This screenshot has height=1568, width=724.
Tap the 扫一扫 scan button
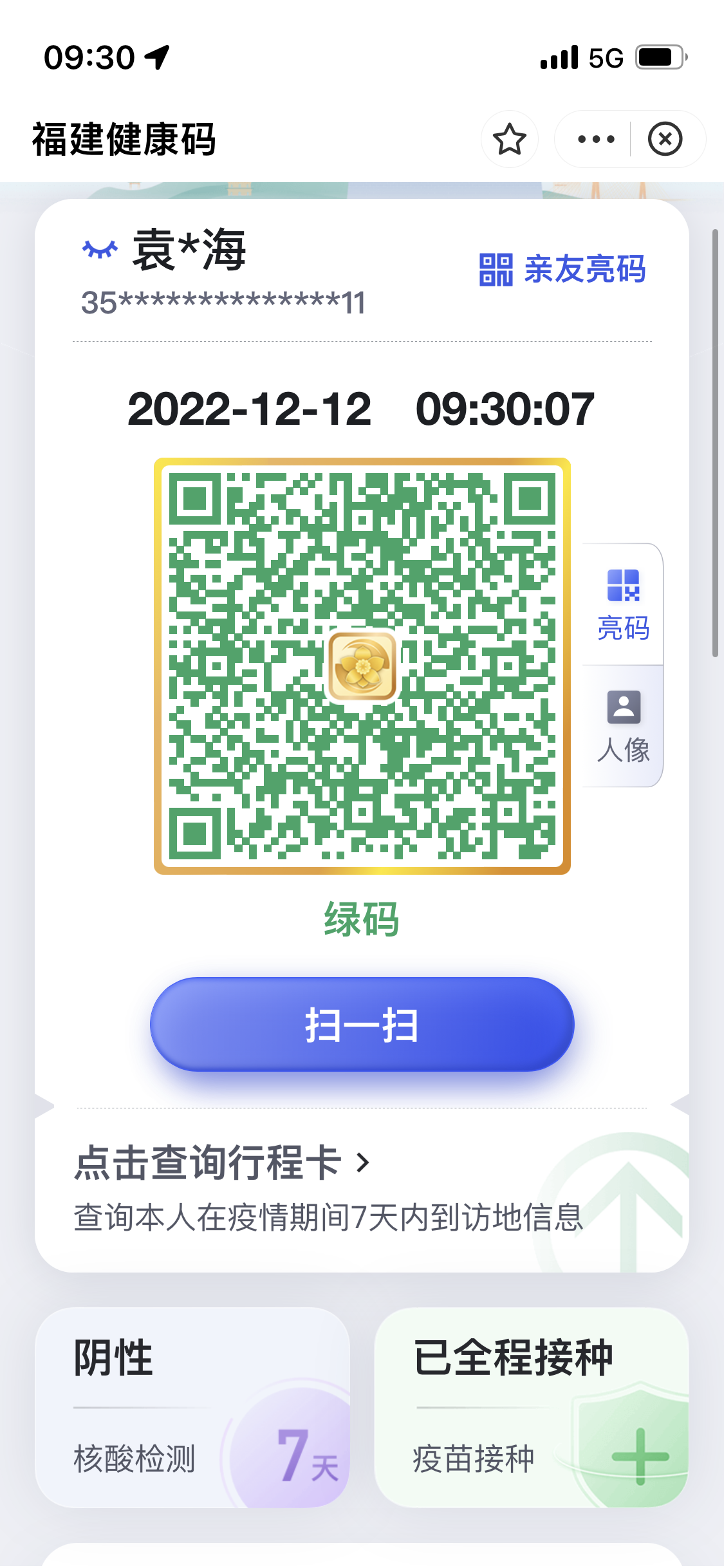362,1025
